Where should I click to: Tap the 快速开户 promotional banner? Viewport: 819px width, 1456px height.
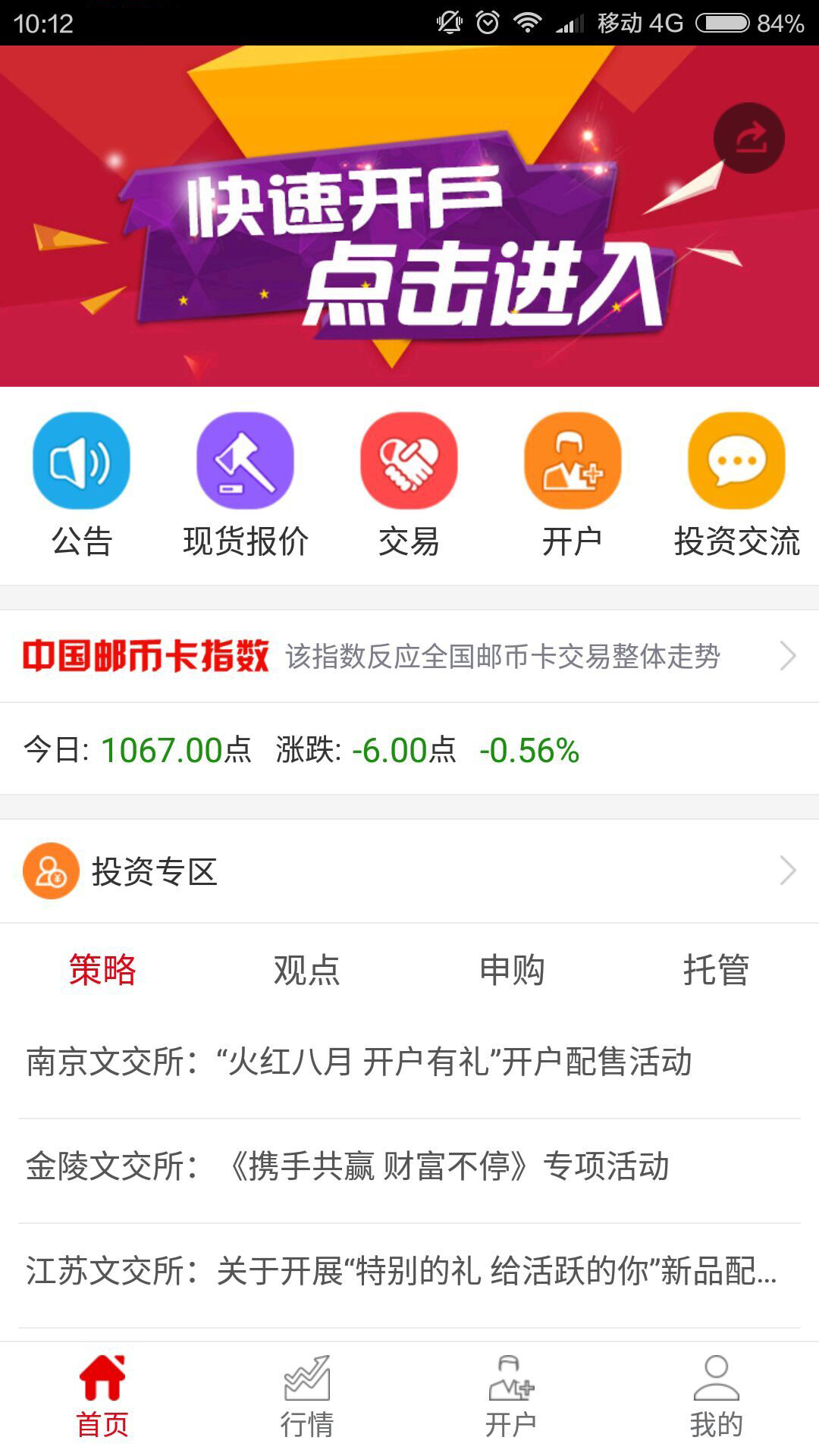409,227
